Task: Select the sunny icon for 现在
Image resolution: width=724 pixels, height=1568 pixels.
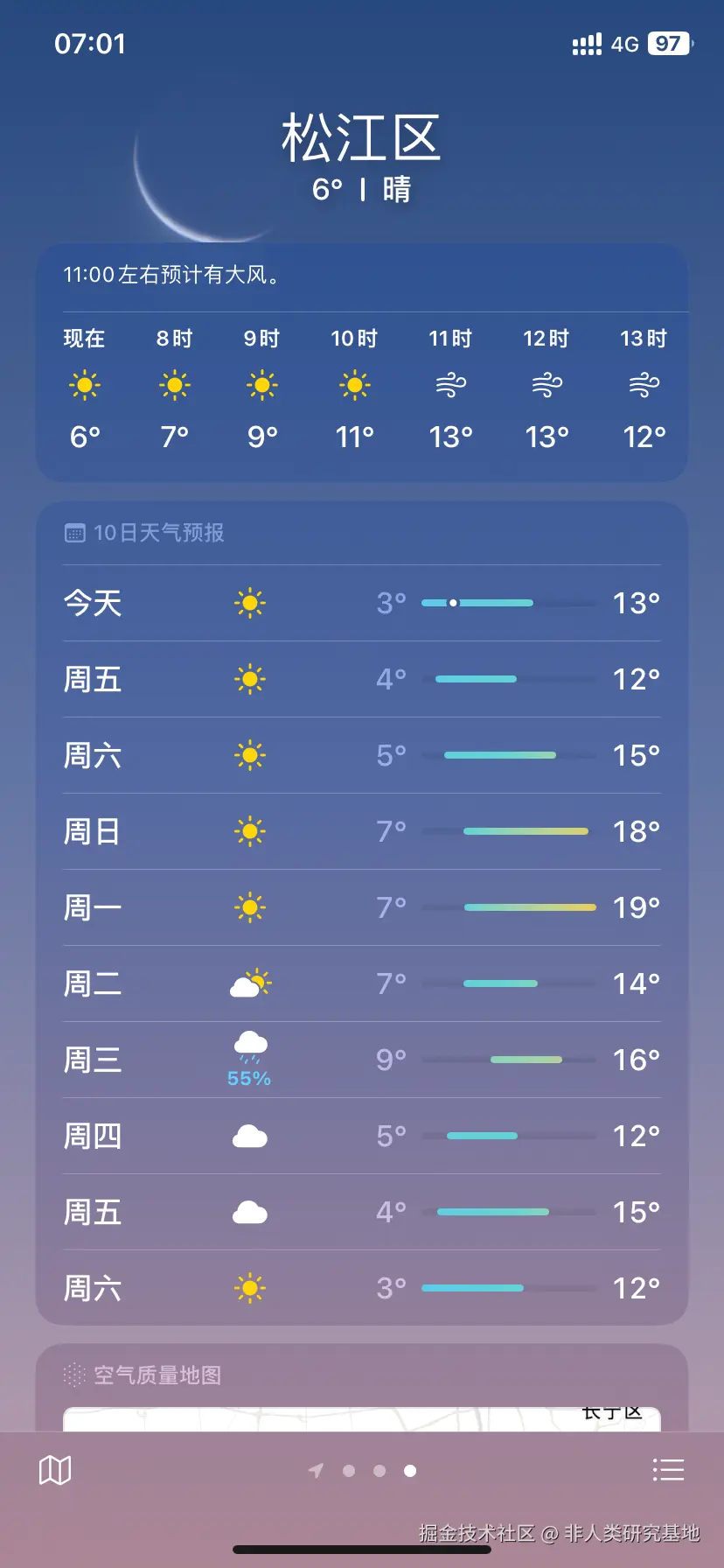Action: pyautogui.click(x=84, y=383)
